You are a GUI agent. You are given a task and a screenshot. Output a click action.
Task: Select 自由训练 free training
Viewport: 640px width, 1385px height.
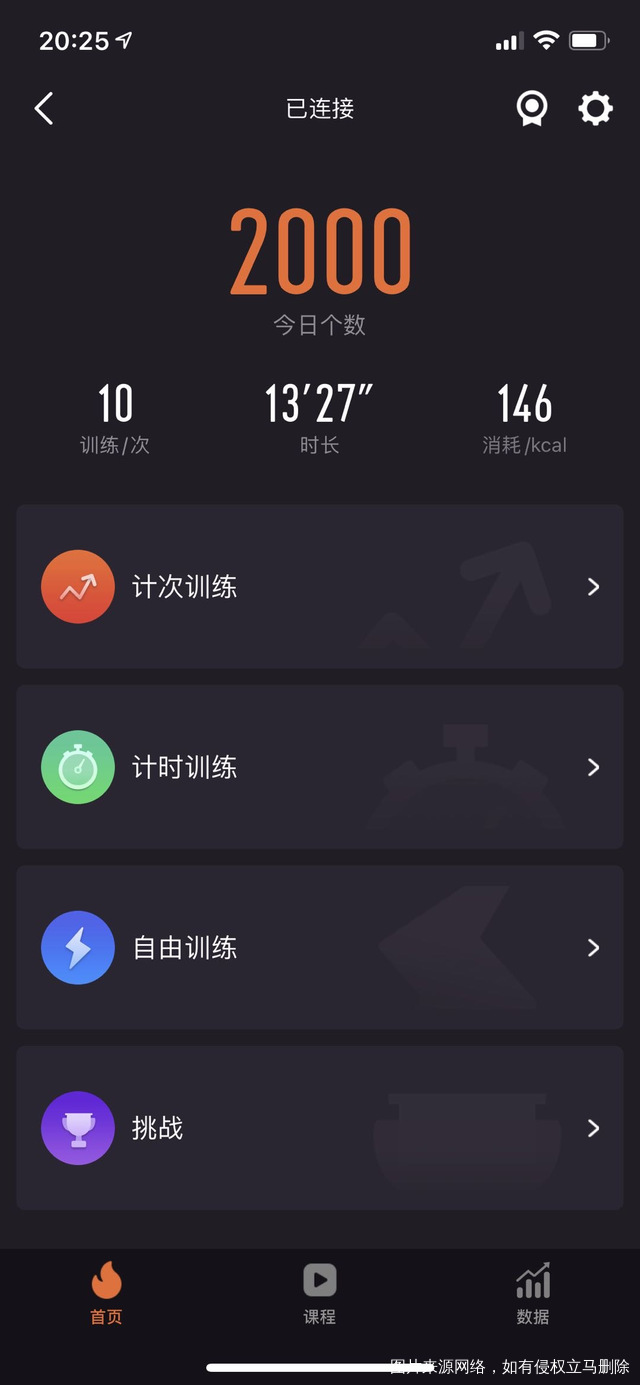(x=320, y=947)
